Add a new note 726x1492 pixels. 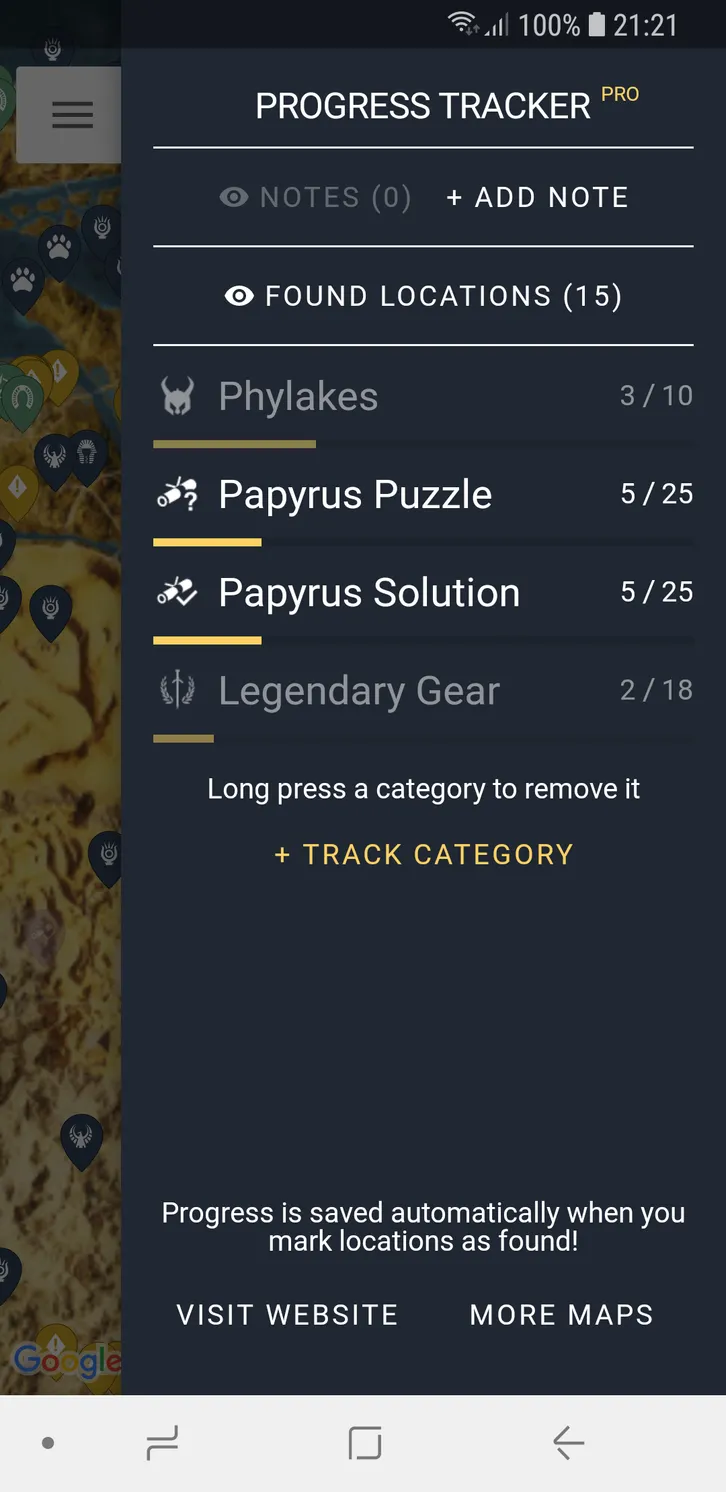tap(537, 197)
